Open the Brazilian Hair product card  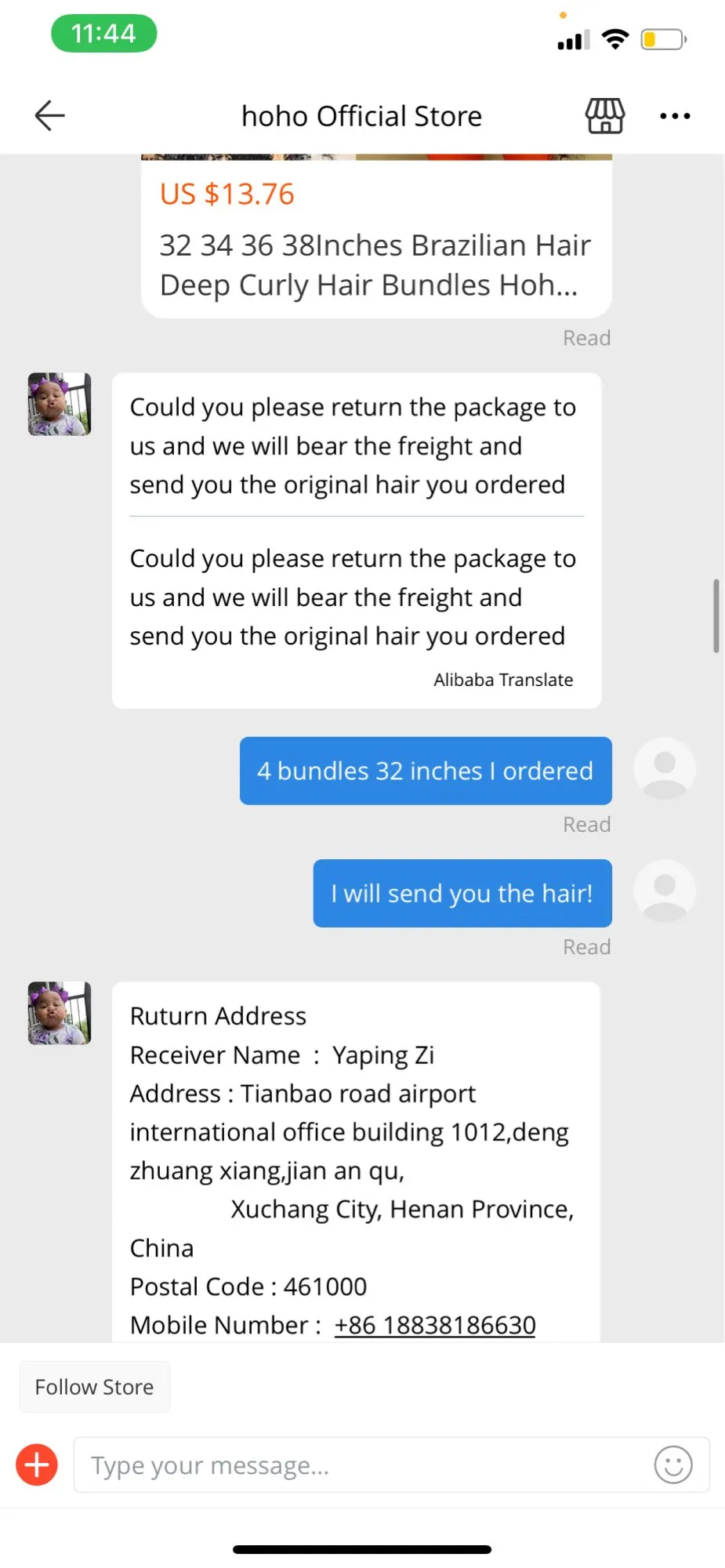tap(375, 243)
